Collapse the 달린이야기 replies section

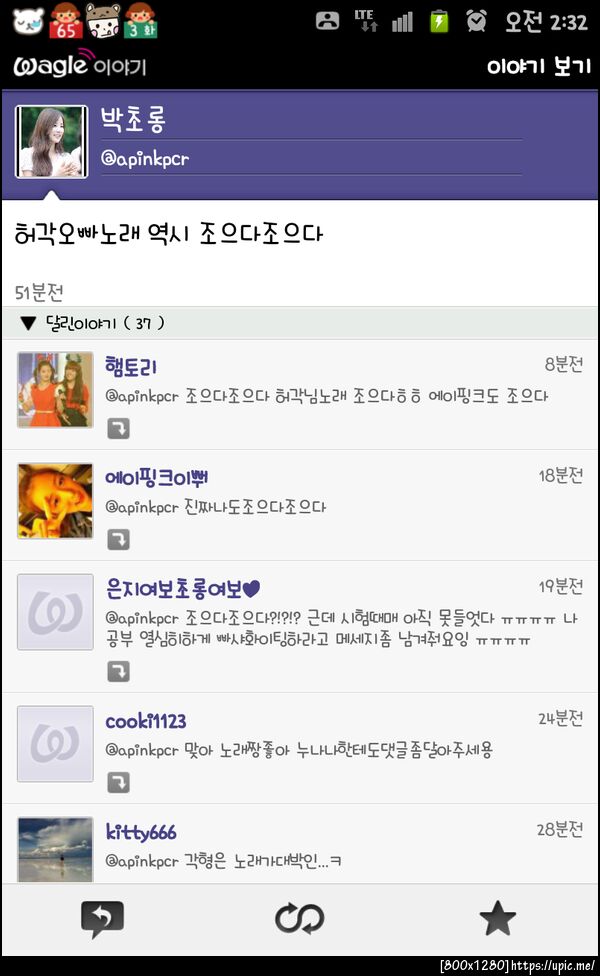pyautogui.click(x=28, y=323)
